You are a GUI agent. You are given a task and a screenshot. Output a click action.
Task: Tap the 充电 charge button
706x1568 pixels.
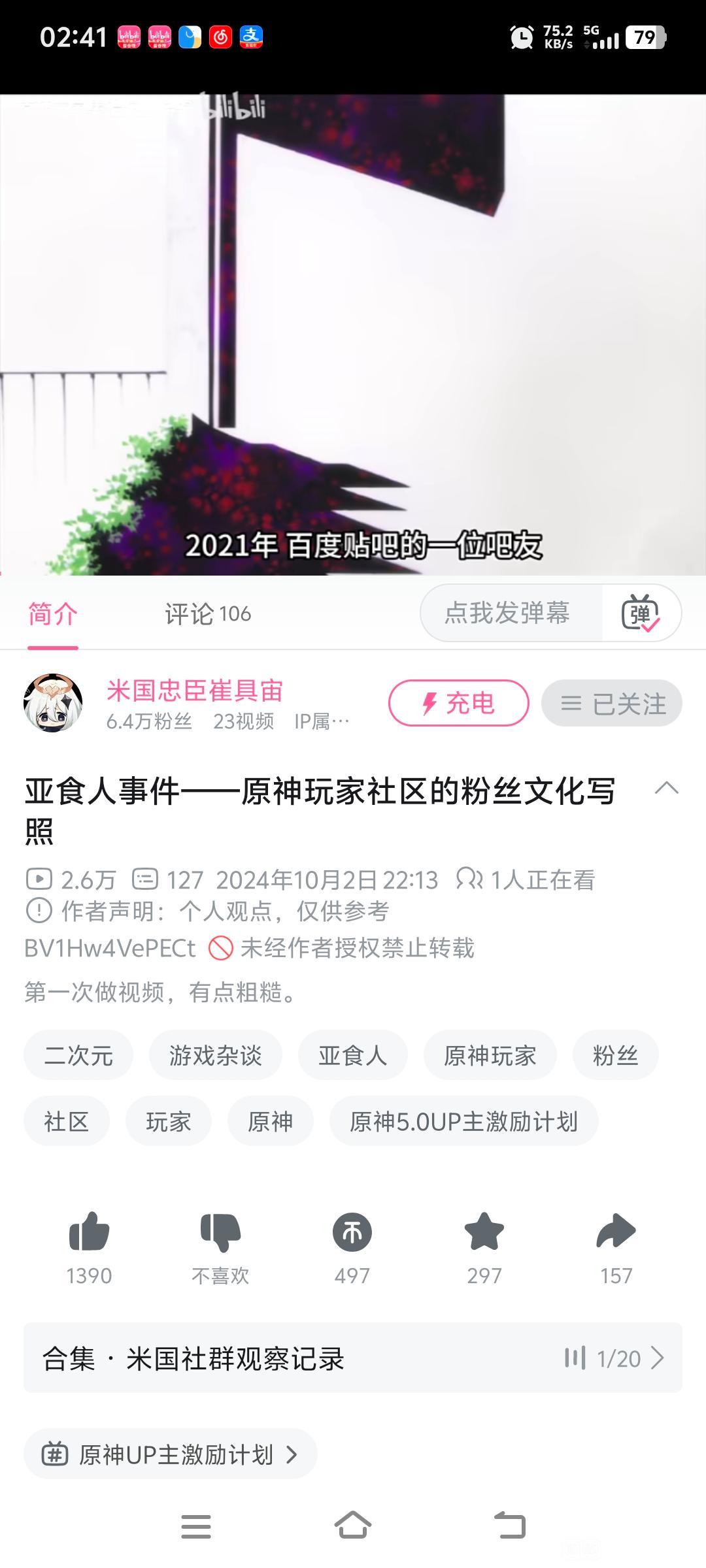[458, 703]
